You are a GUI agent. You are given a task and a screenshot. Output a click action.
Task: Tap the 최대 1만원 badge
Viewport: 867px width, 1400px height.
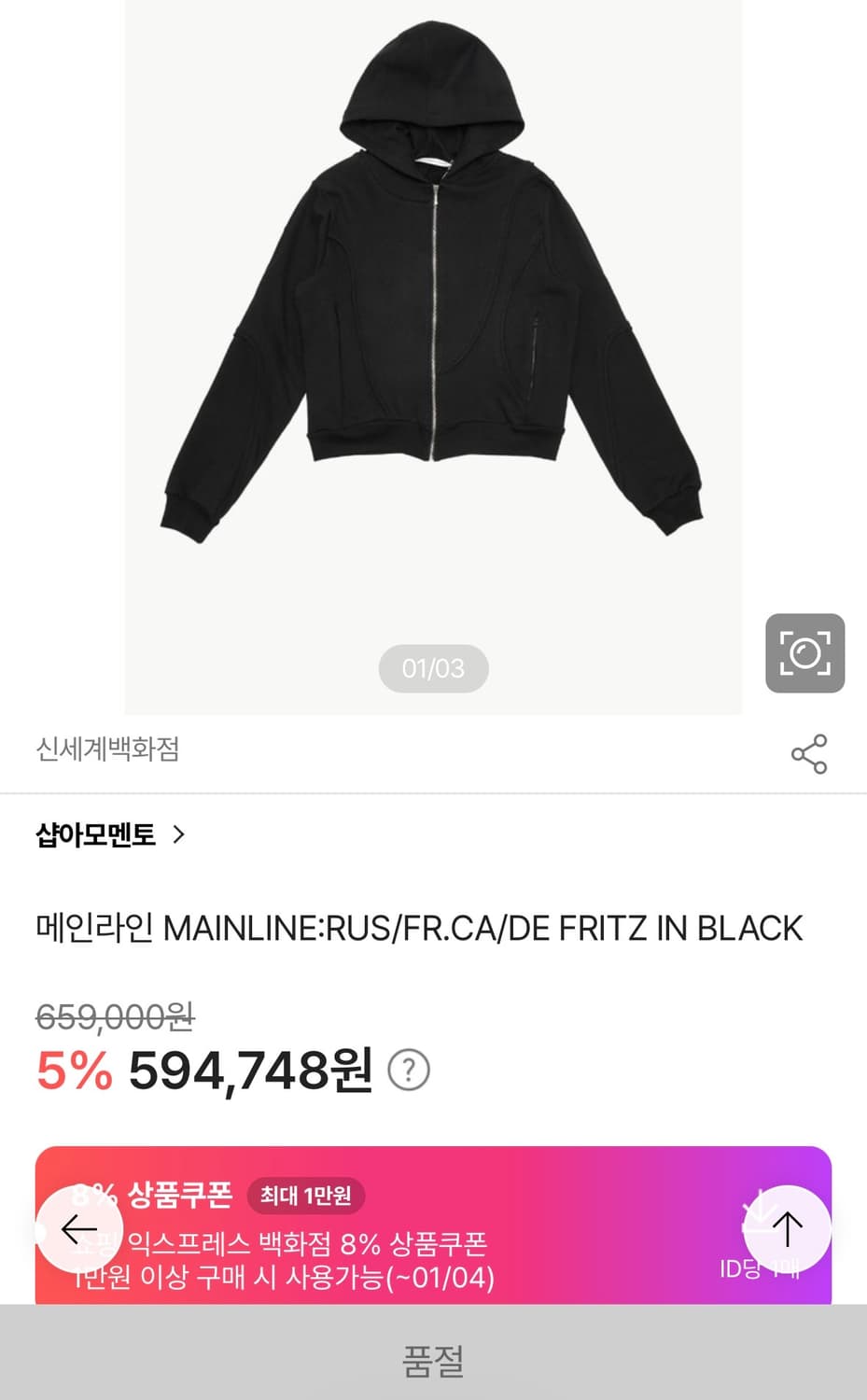point(306,1195)
